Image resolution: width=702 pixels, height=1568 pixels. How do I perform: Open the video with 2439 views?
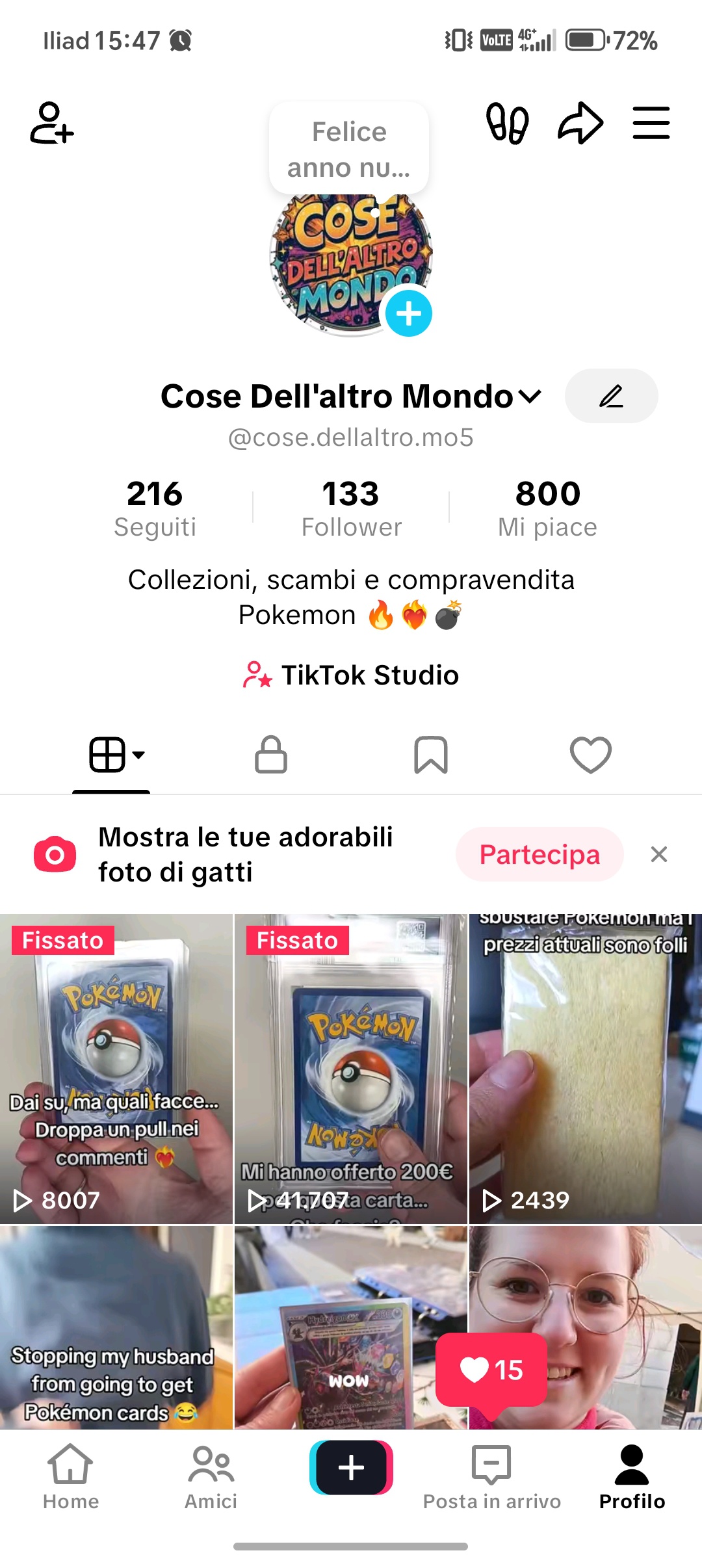click(585, 1069)
